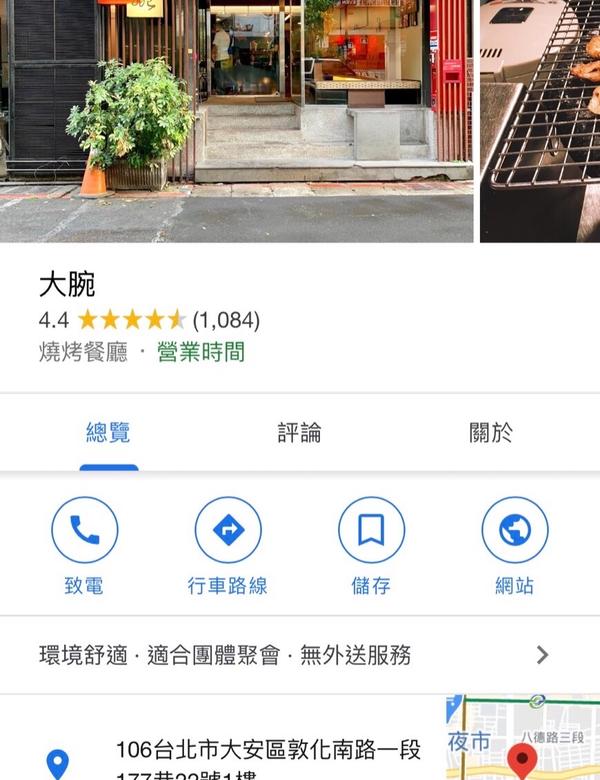Viewport: 600px width, 780px height.
Task: Open the storefront photo of 大腕
Action: click(236, 120)
